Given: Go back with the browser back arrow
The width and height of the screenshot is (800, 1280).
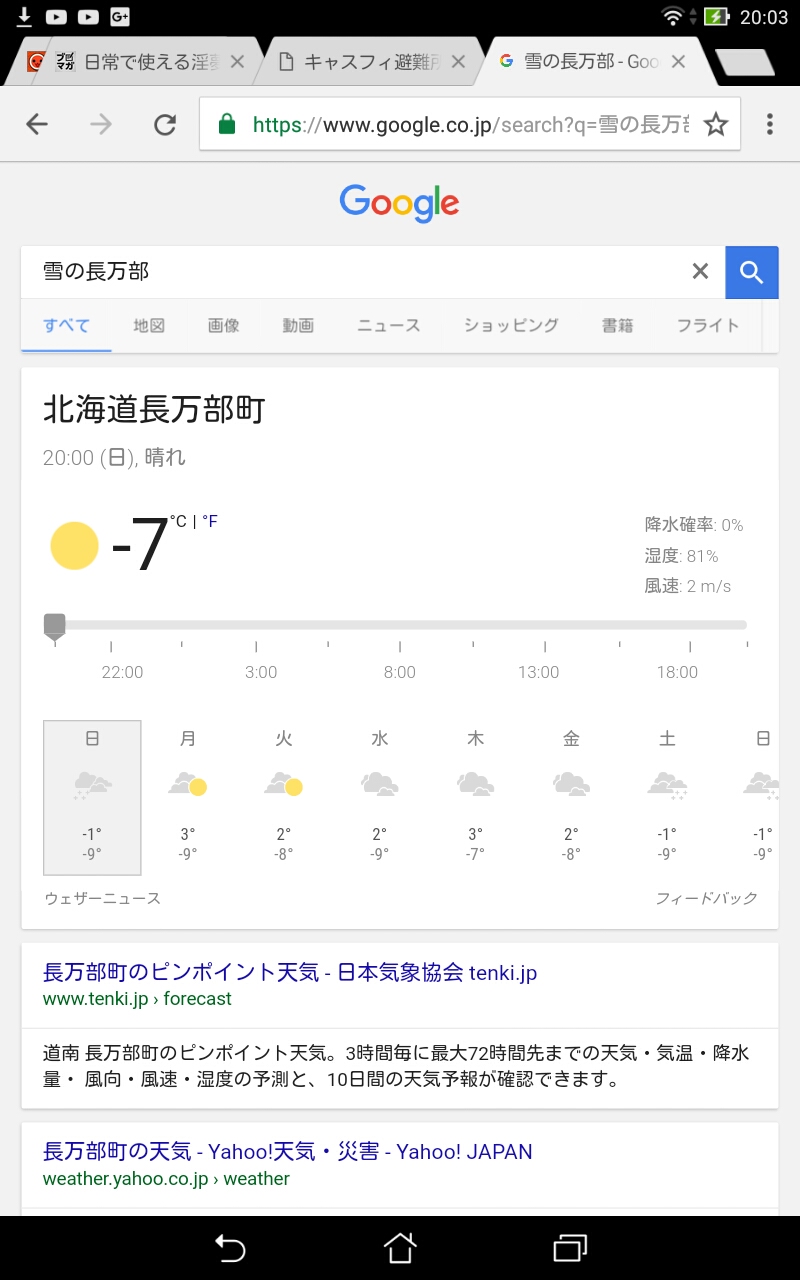Looking at the screenshot, I should [37, 124].
